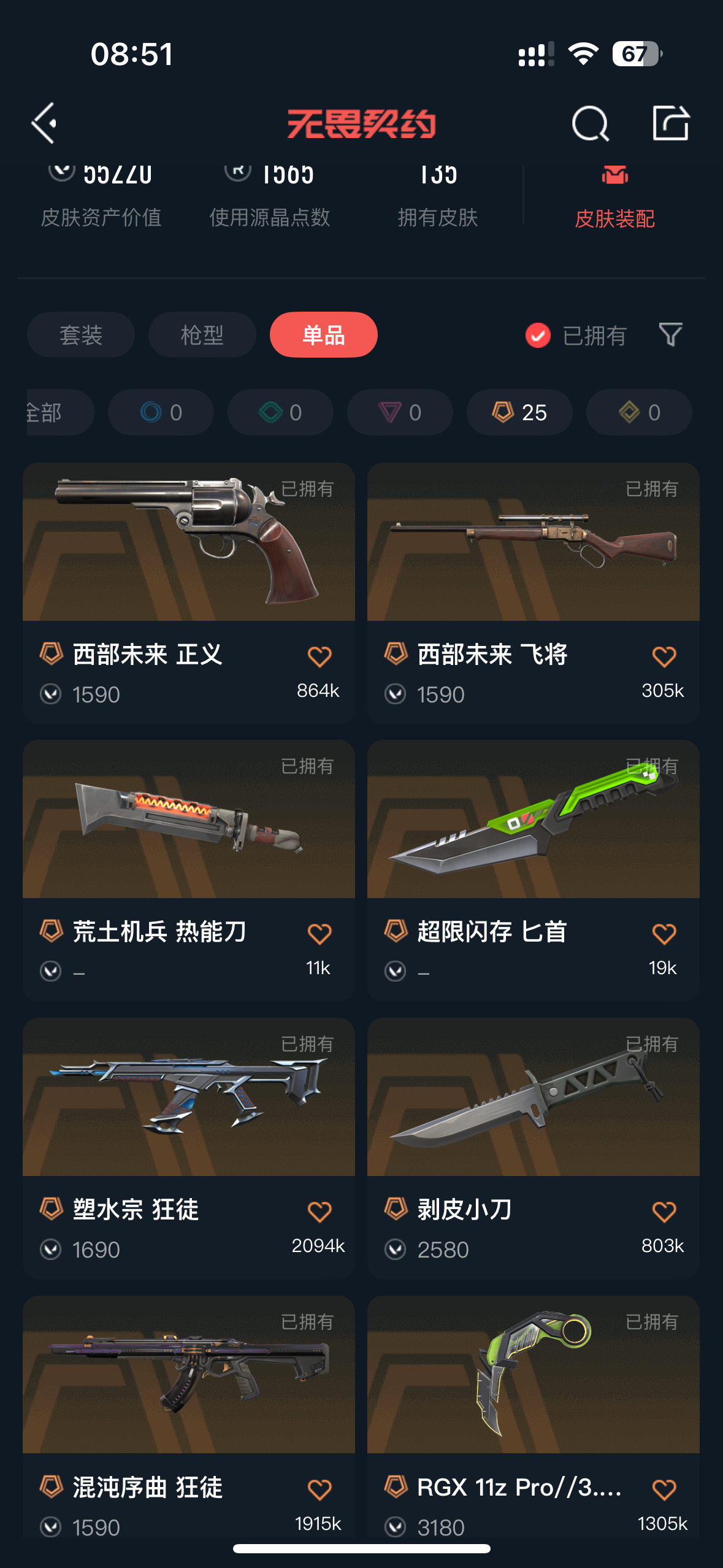Filter by the orange tier chip showing 25
Screen dimensions: 723x1568
tap(519, 412)
